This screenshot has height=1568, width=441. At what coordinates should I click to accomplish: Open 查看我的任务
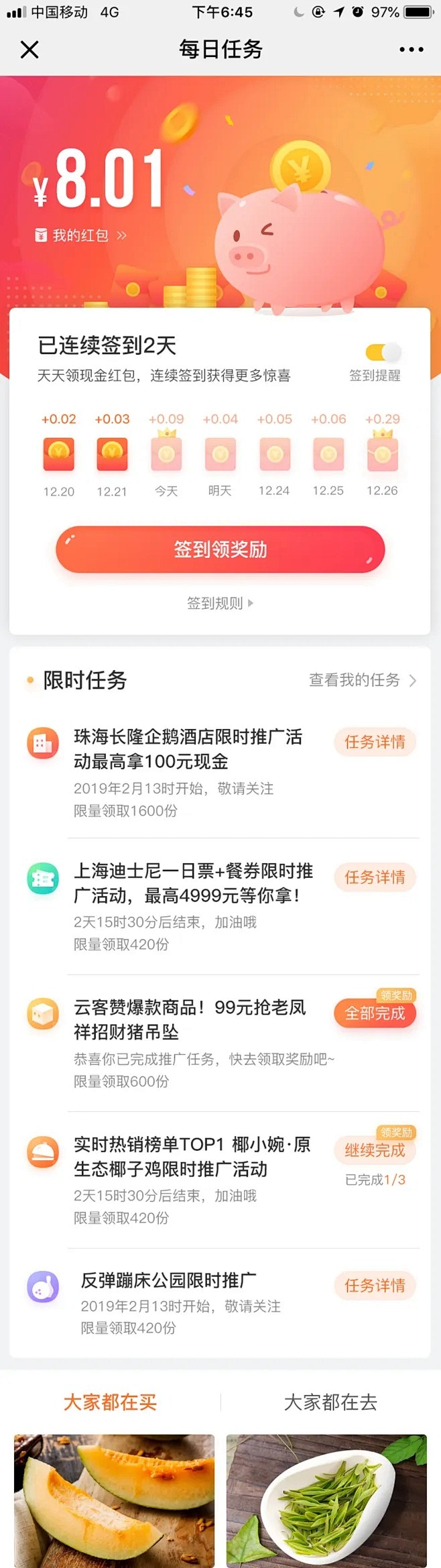click(x=362, y=680)
